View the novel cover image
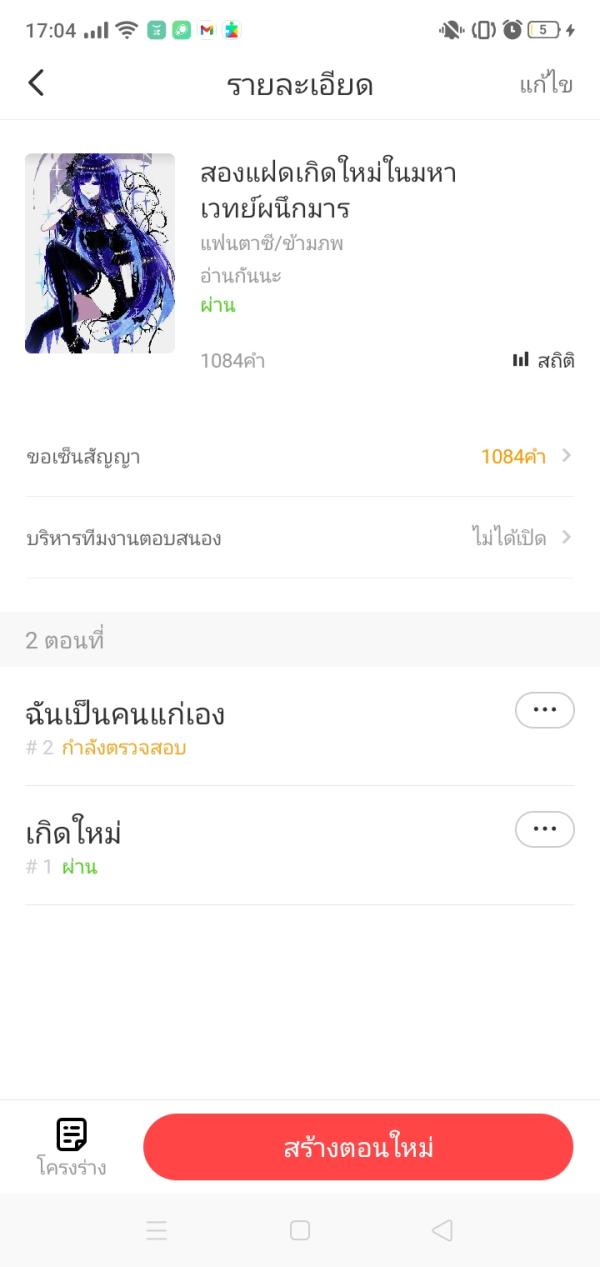The height and width of the screenshot is (1267, 600). 100,253
